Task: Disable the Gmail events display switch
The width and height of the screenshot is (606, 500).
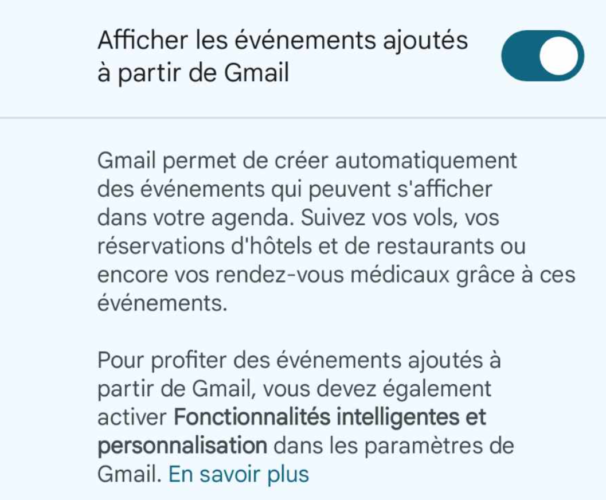Action: click(544, 56)
